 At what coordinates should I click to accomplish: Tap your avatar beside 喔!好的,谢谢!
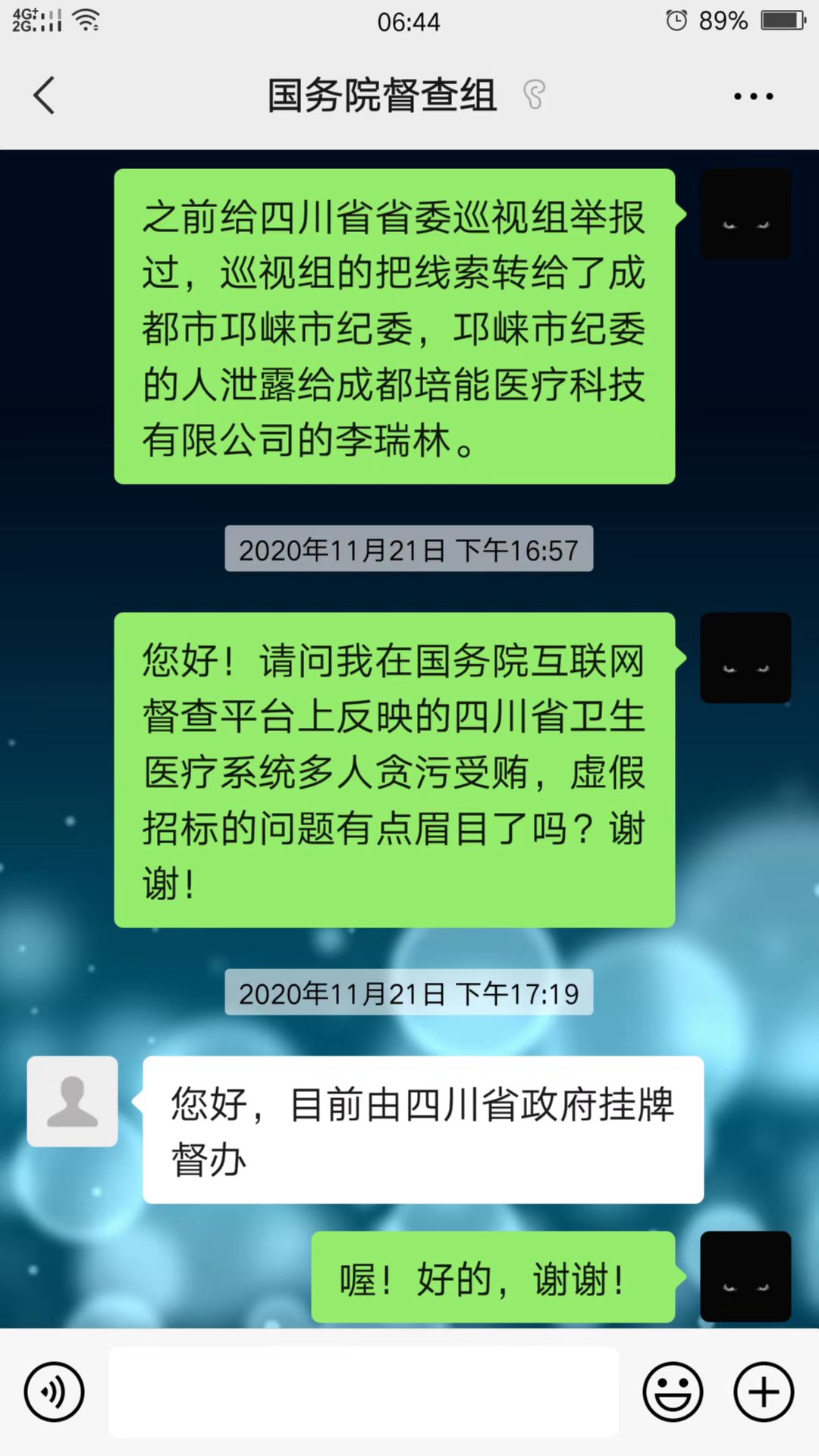click(x=745, y=1277)
